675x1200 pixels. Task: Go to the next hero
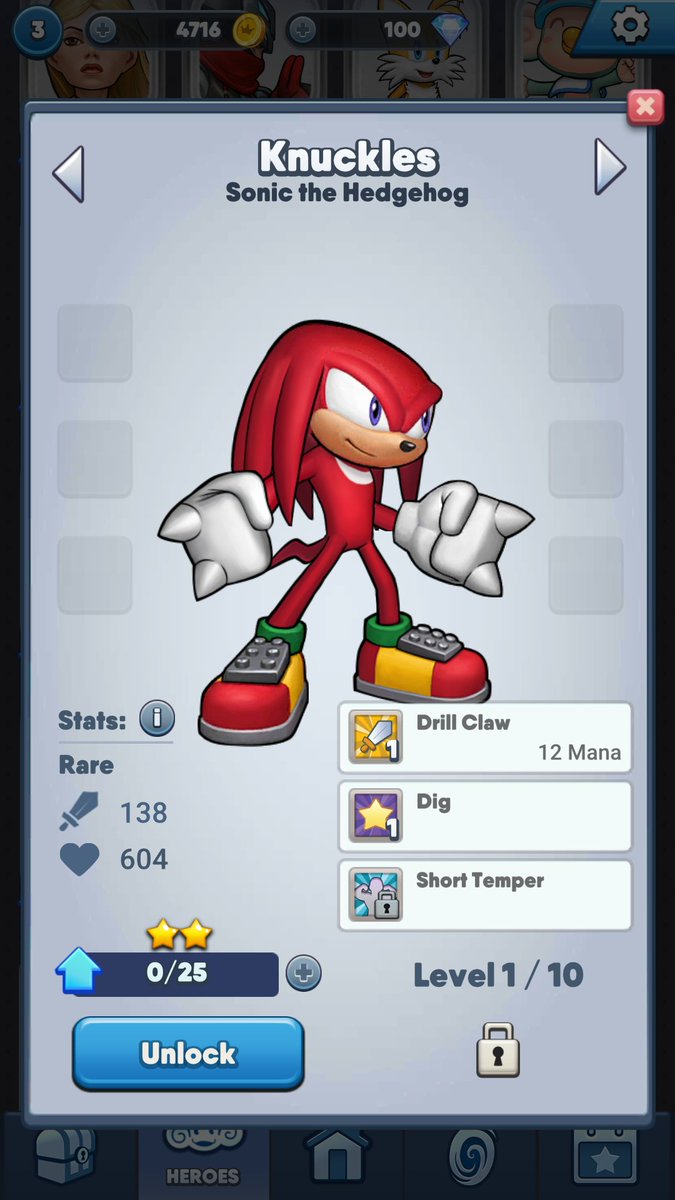pos(609,166)
